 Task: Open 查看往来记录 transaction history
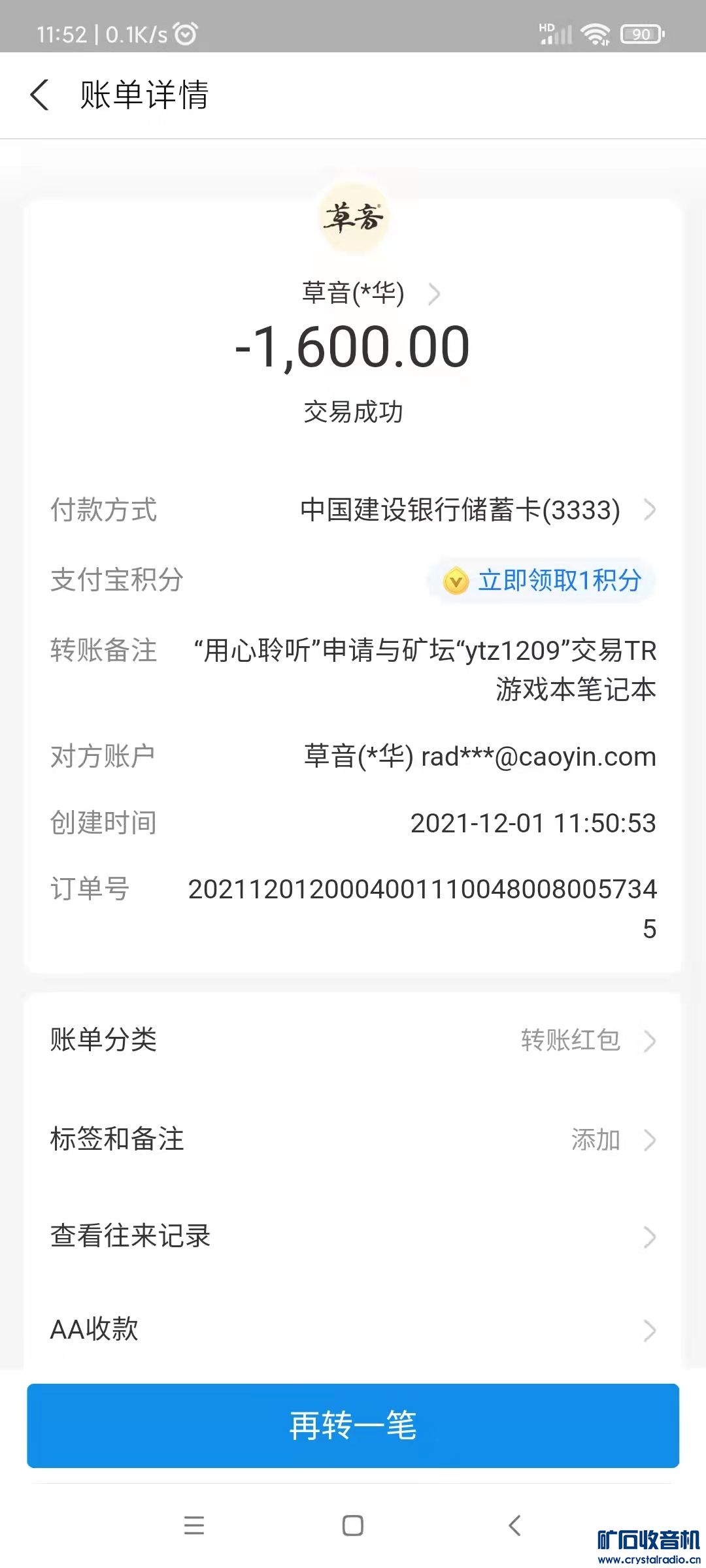pyautogui.click(x=353, y=1236)
